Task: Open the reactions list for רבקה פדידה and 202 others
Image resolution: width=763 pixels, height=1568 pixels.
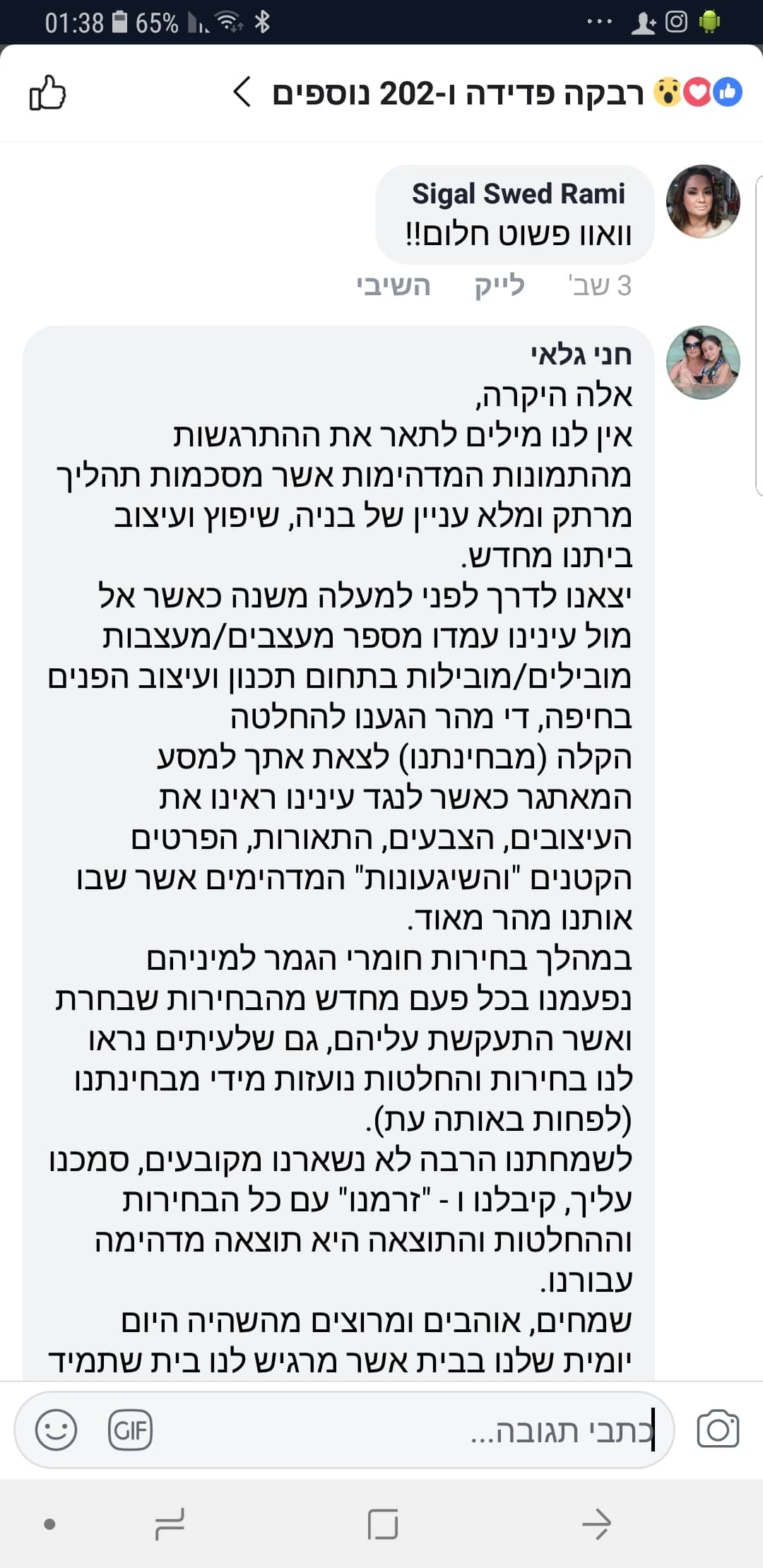Action: [x=487, y=93]
